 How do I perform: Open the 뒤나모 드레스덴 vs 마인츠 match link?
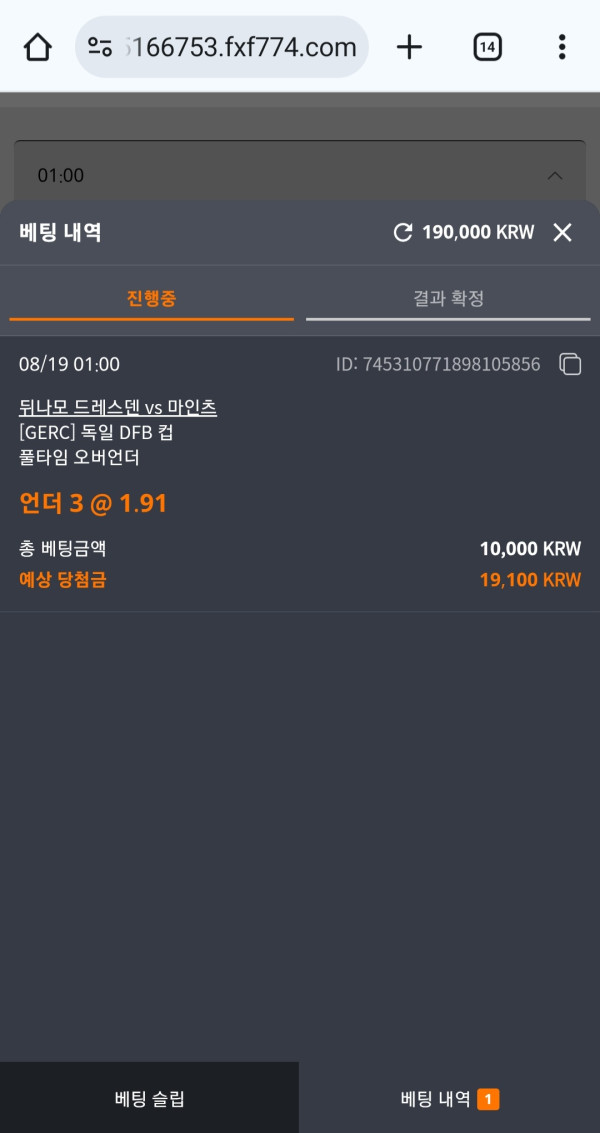click(118, 408)
